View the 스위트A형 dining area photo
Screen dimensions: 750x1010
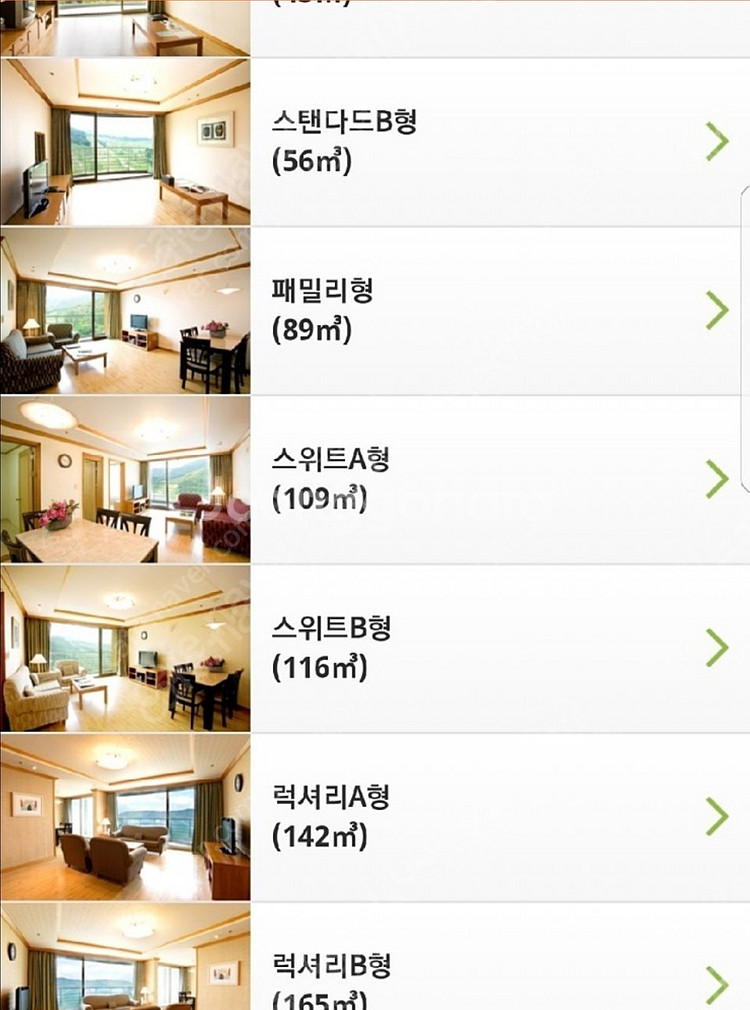click(x=125, y=480)
